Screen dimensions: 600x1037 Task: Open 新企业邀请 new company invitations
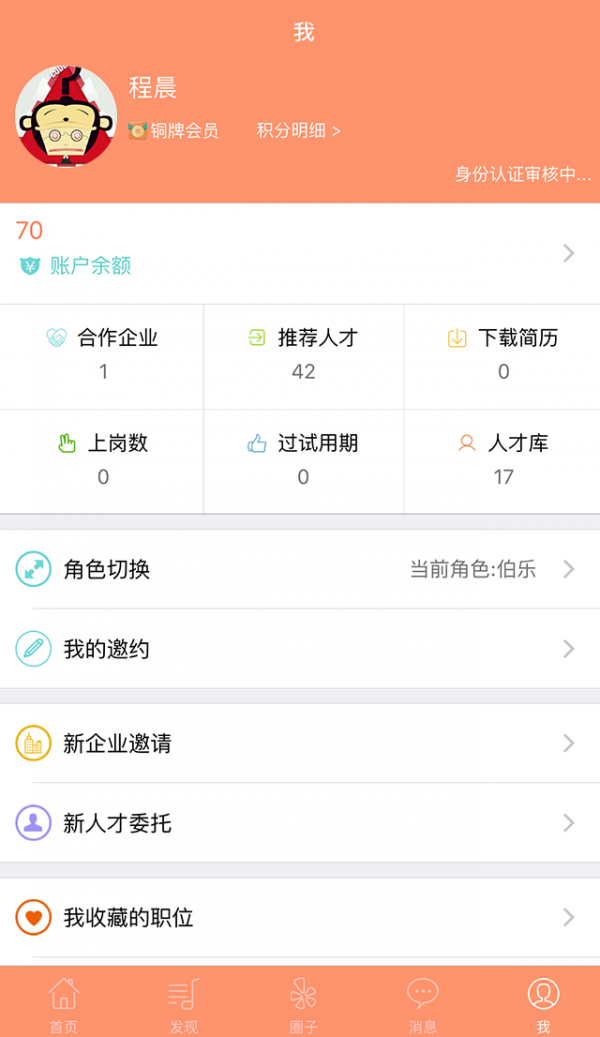tap(300, 743)
